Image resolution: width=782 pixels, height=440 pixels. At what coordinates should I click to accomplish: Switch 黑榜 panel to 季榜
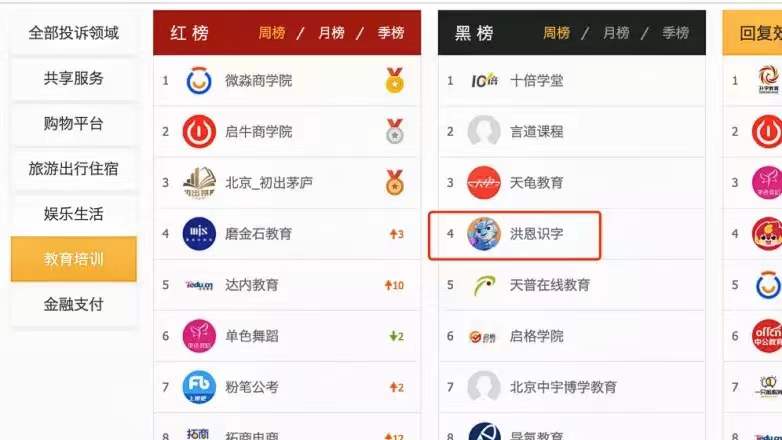coord(675,33)
